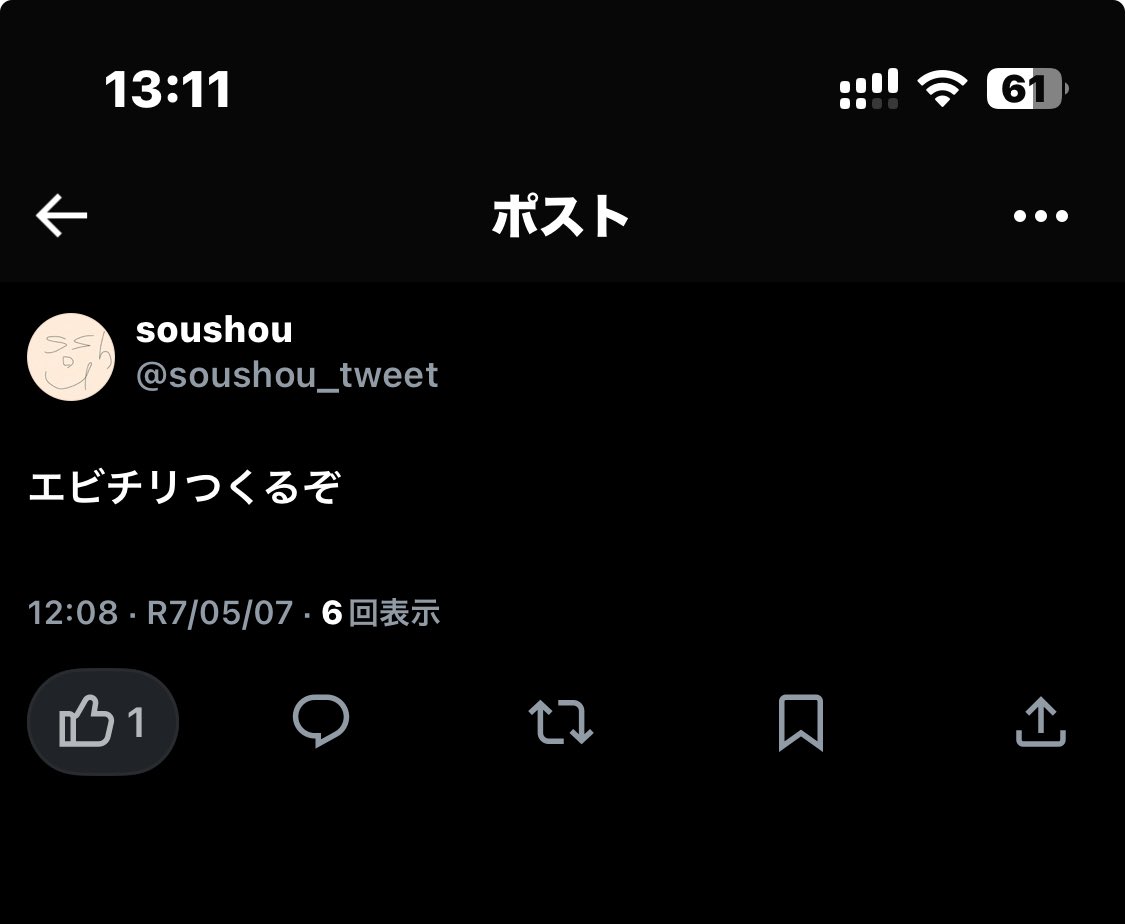Image resolution: width=1125 pixels, height=924 pixels.
Task: Open the @soushou_tweet profile handle
Action: point(287,375)
